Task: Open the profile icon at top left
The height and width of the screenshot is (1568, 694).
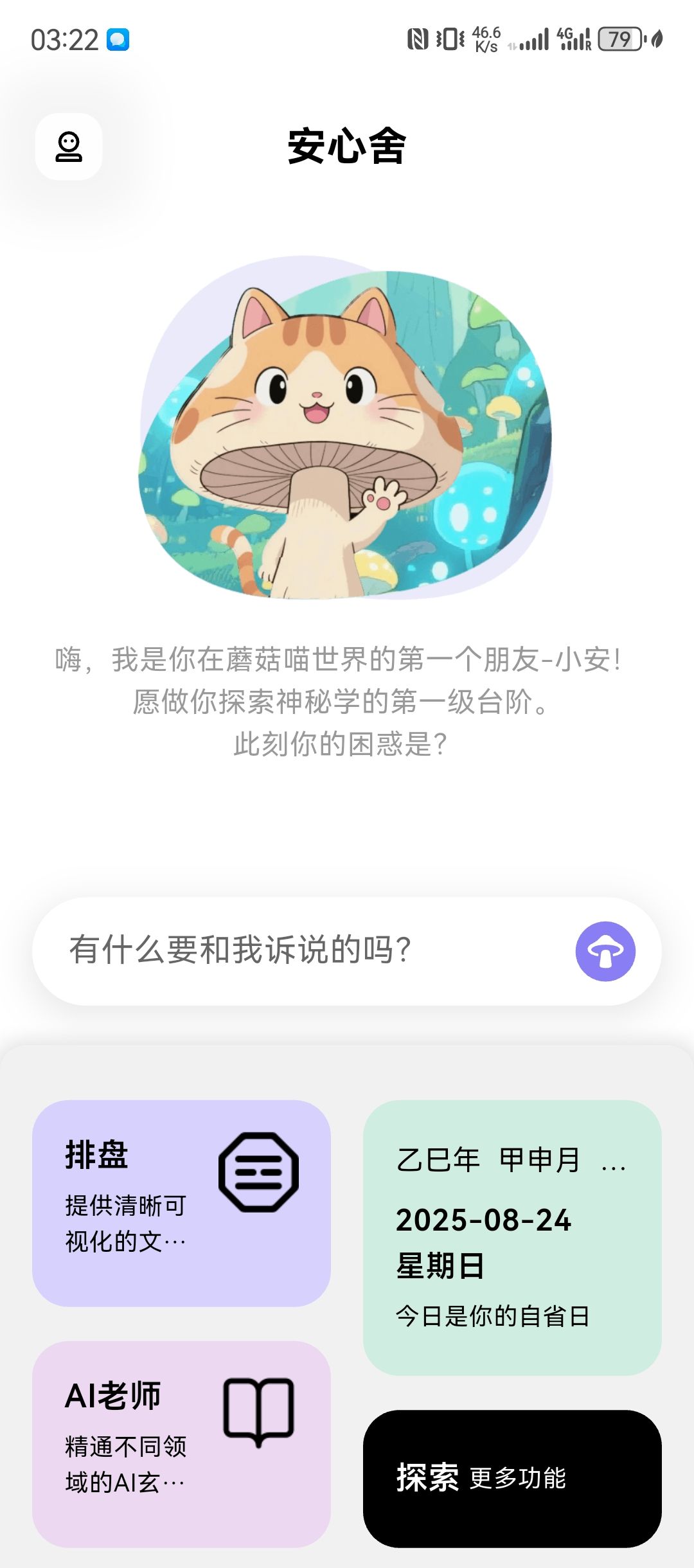Action: click(x=69, y=147)
